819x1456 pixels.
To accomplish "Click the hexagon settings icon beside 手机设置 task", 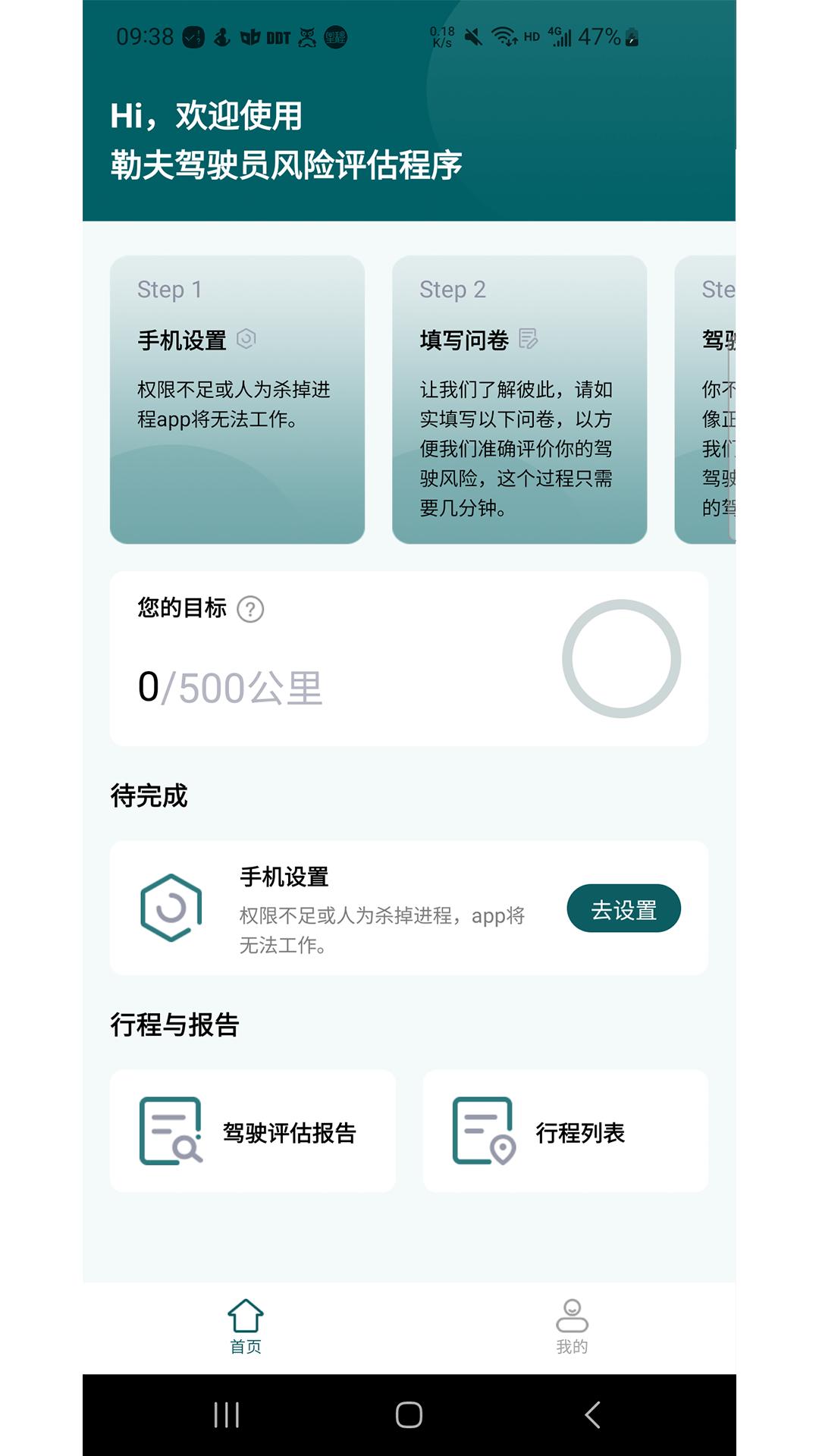I will click(x=171, y=908).
